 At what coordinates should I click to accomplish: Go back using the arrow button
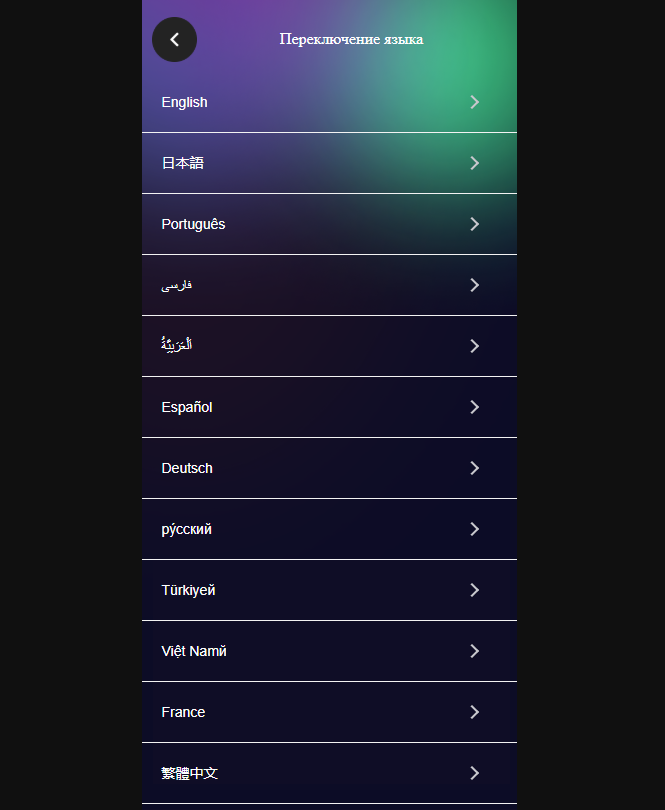click(174, 40)
